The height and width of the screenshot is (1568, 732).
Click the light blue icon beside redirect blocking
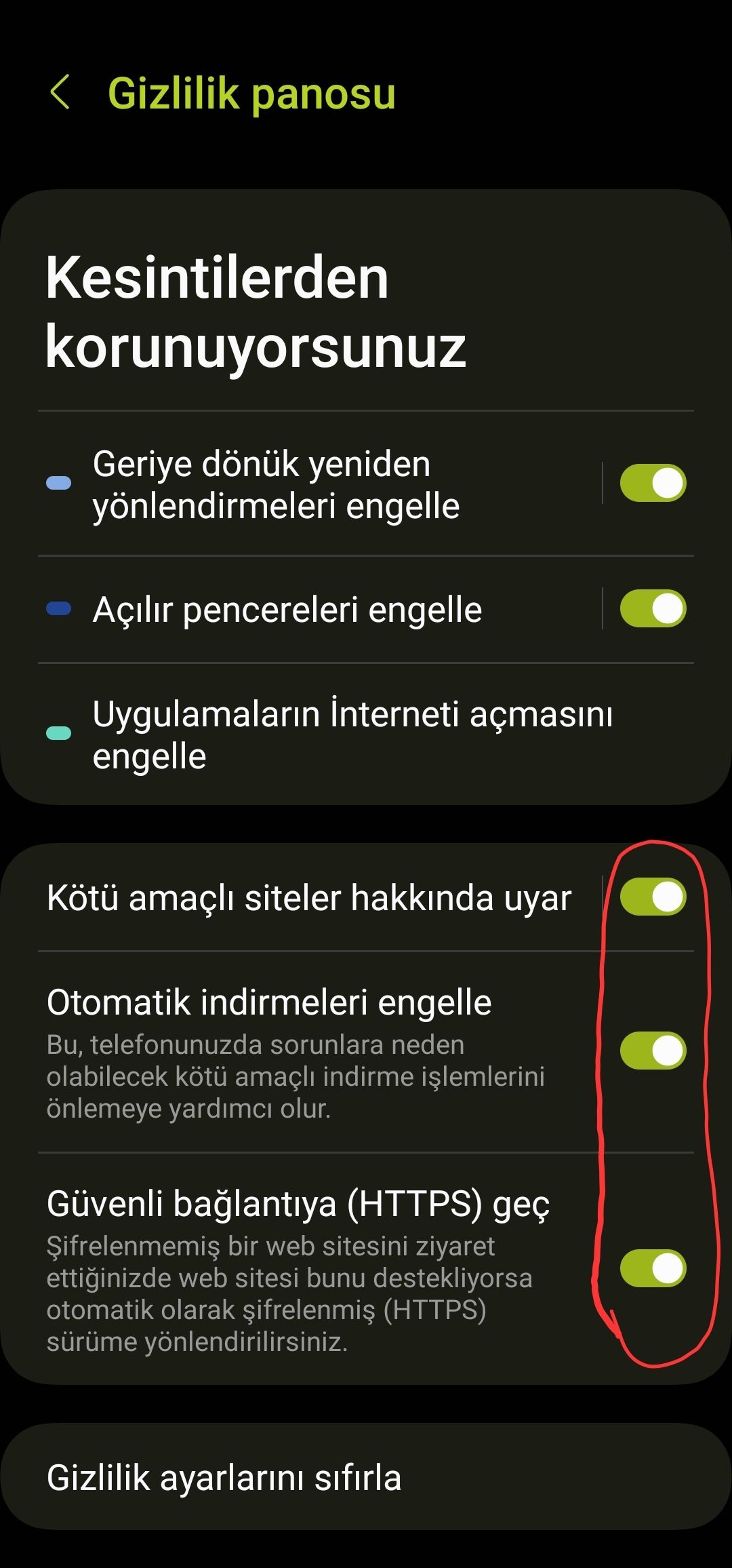tap(58, 482)
